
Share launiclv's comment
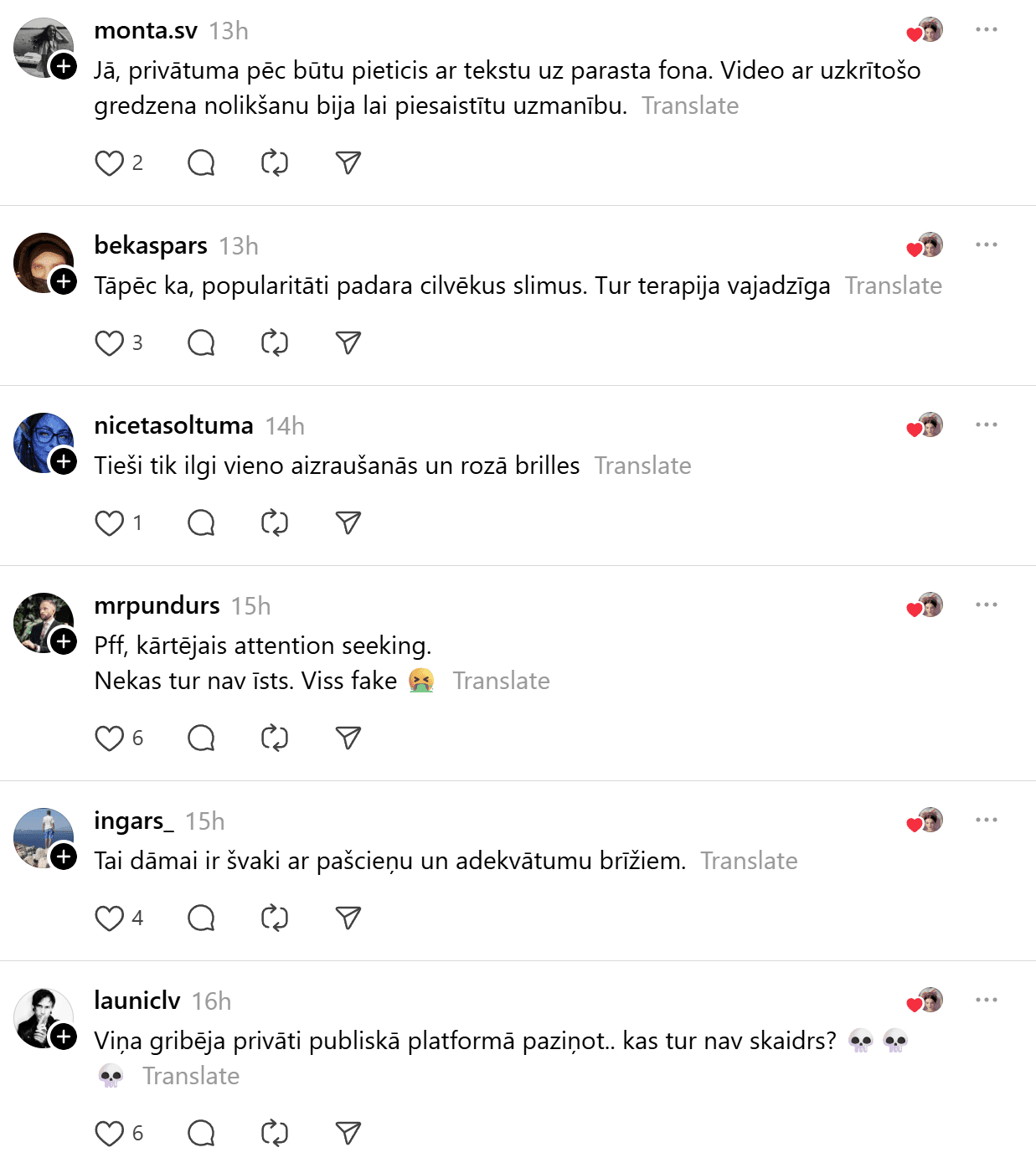point(348,1133)
